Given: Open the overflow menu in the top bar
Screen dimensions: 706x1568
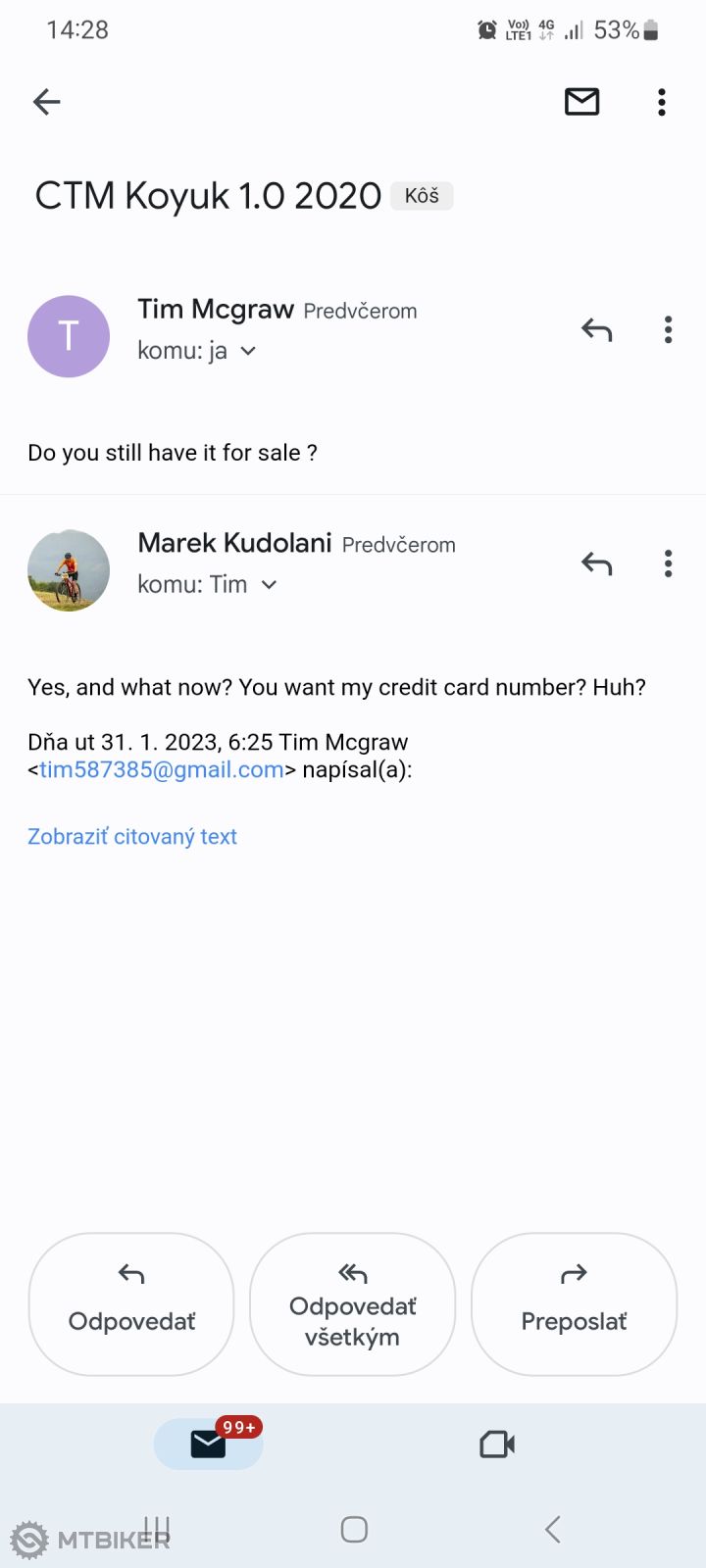Looking at the screenshot, I should pos(662,102).
